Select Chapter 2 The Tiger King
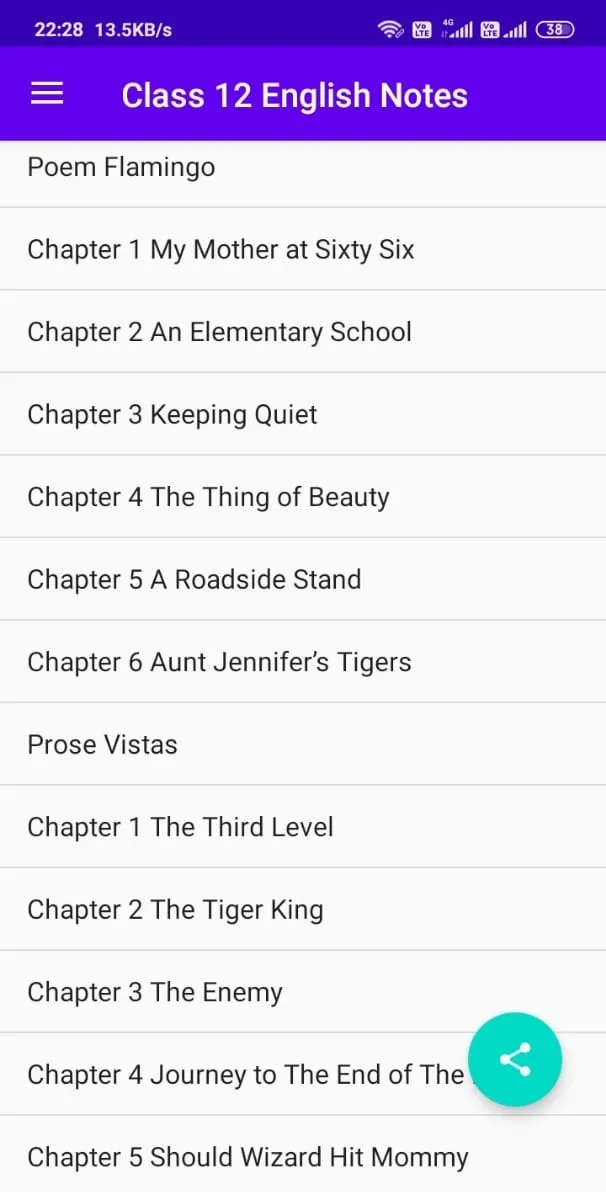The image size is (606, 1192). tap(303, 909)
